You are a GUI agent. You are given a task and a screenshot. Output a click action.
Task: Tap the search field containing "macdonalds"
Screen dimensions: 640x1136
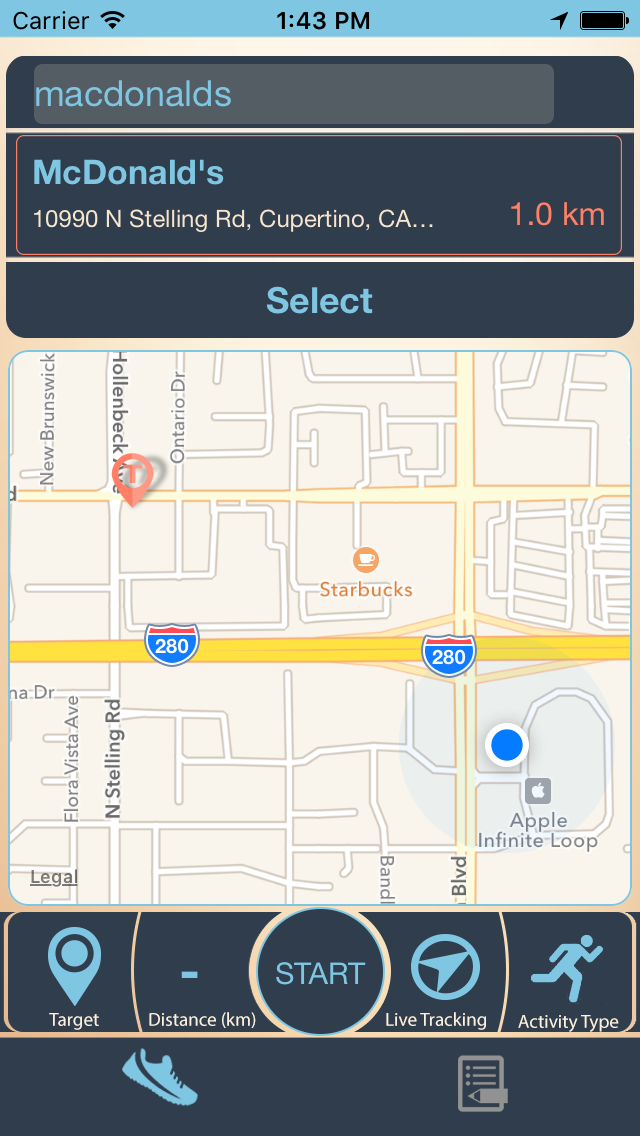click(293, 94)
